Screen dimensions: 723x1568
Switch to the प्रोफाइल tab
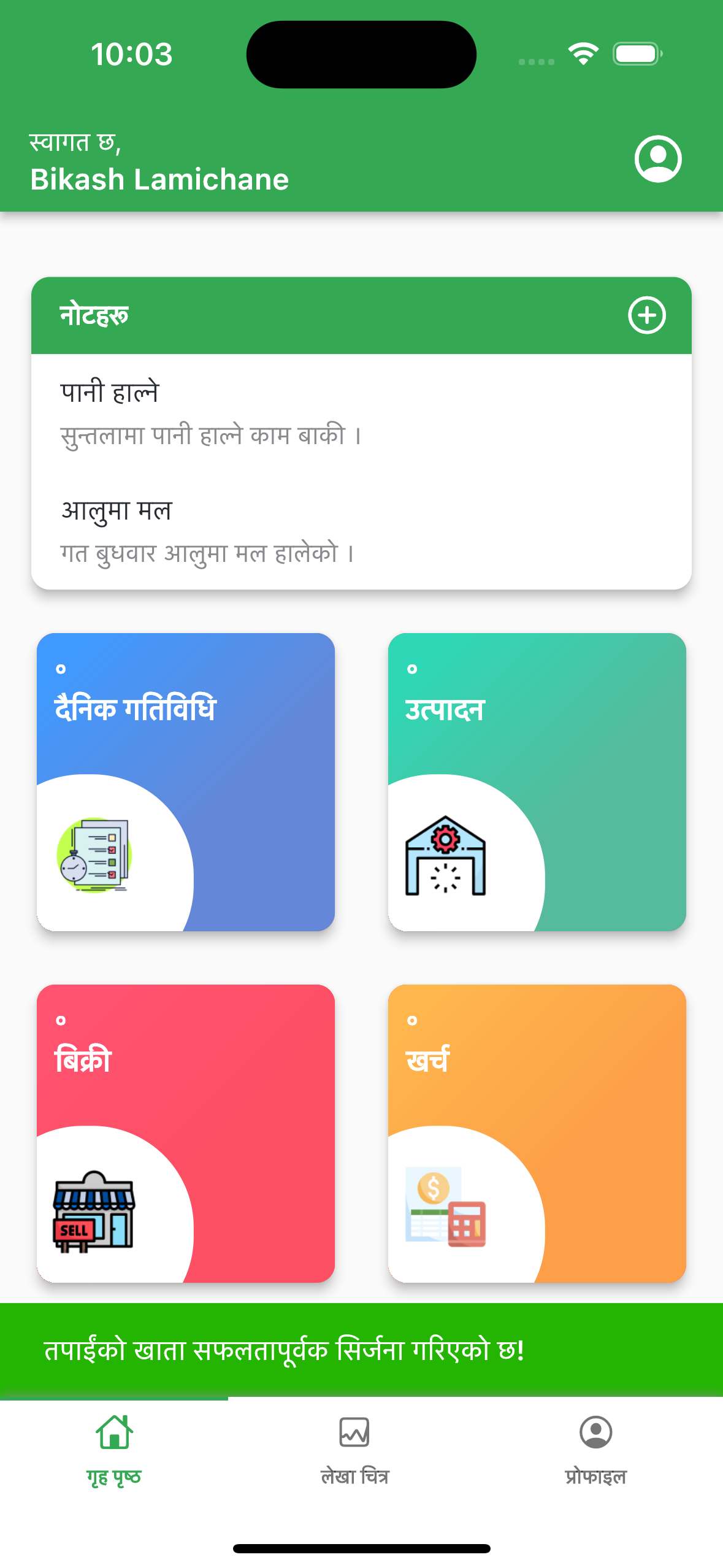[595, 1450]
